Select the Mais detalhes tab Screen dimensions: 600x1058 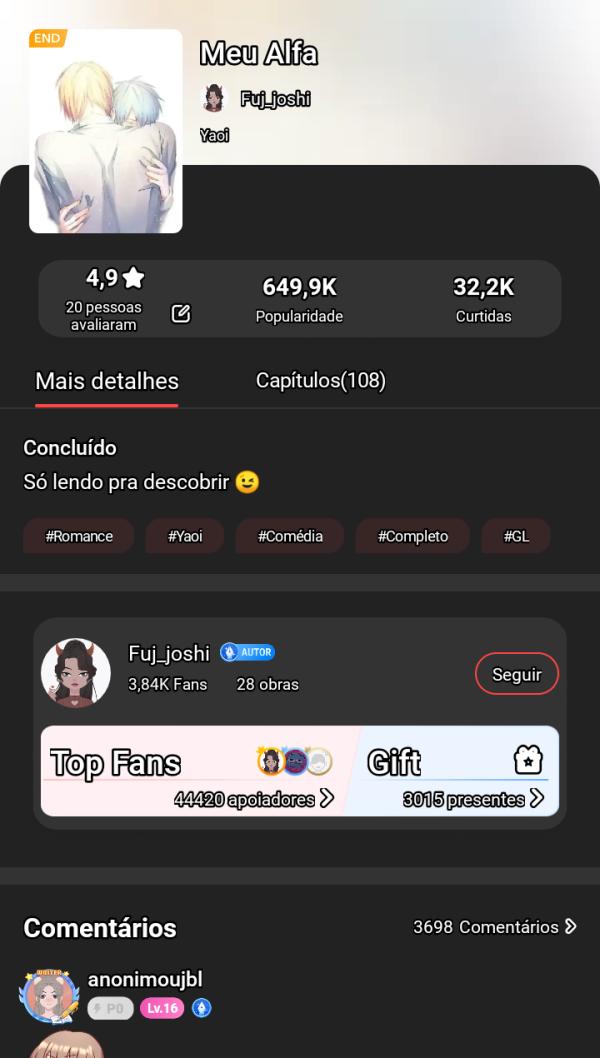[107, 381]
